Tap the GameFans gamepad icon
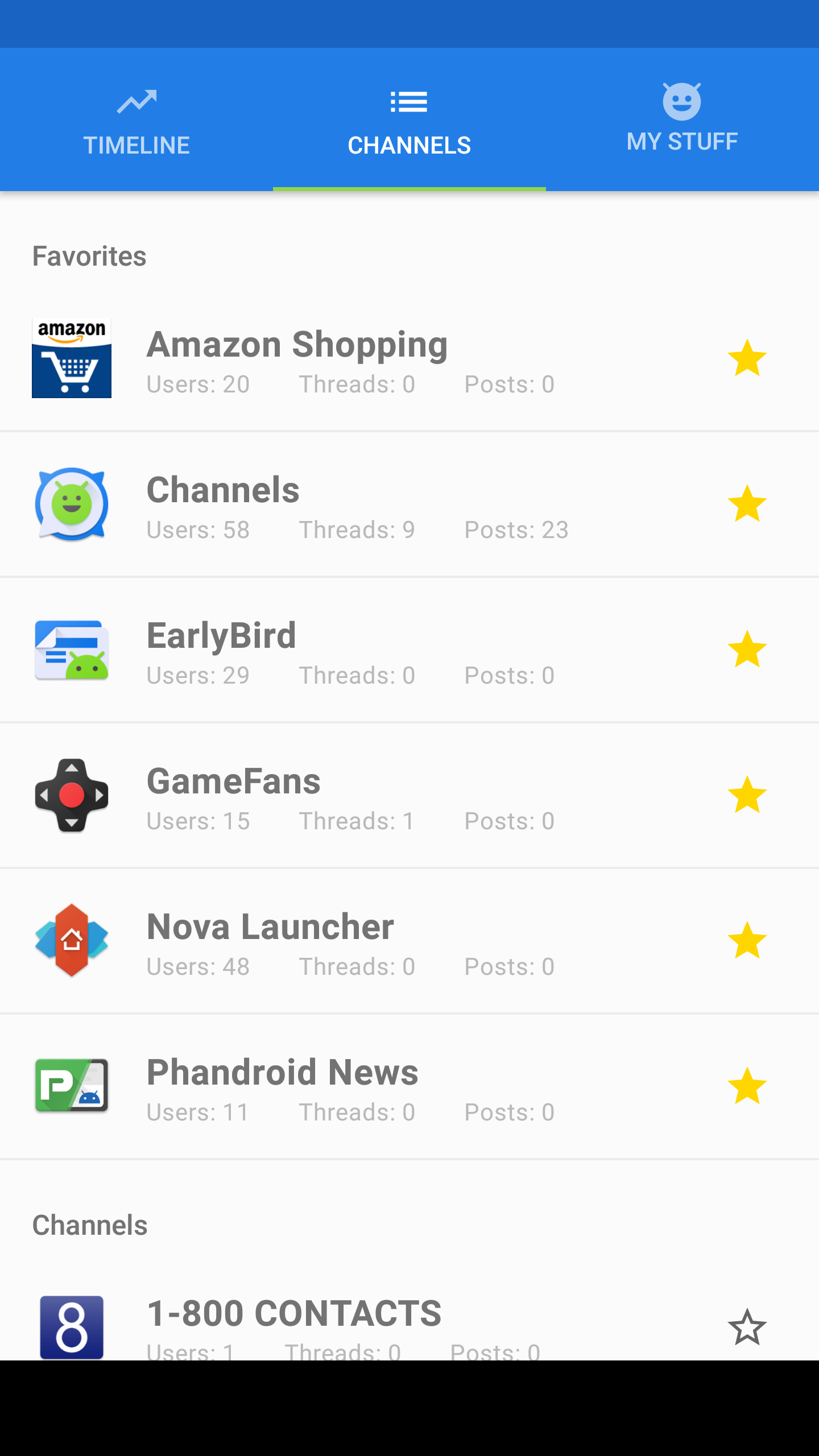The width and height of the screenshot is (819, 1456). tap(71, 795)
